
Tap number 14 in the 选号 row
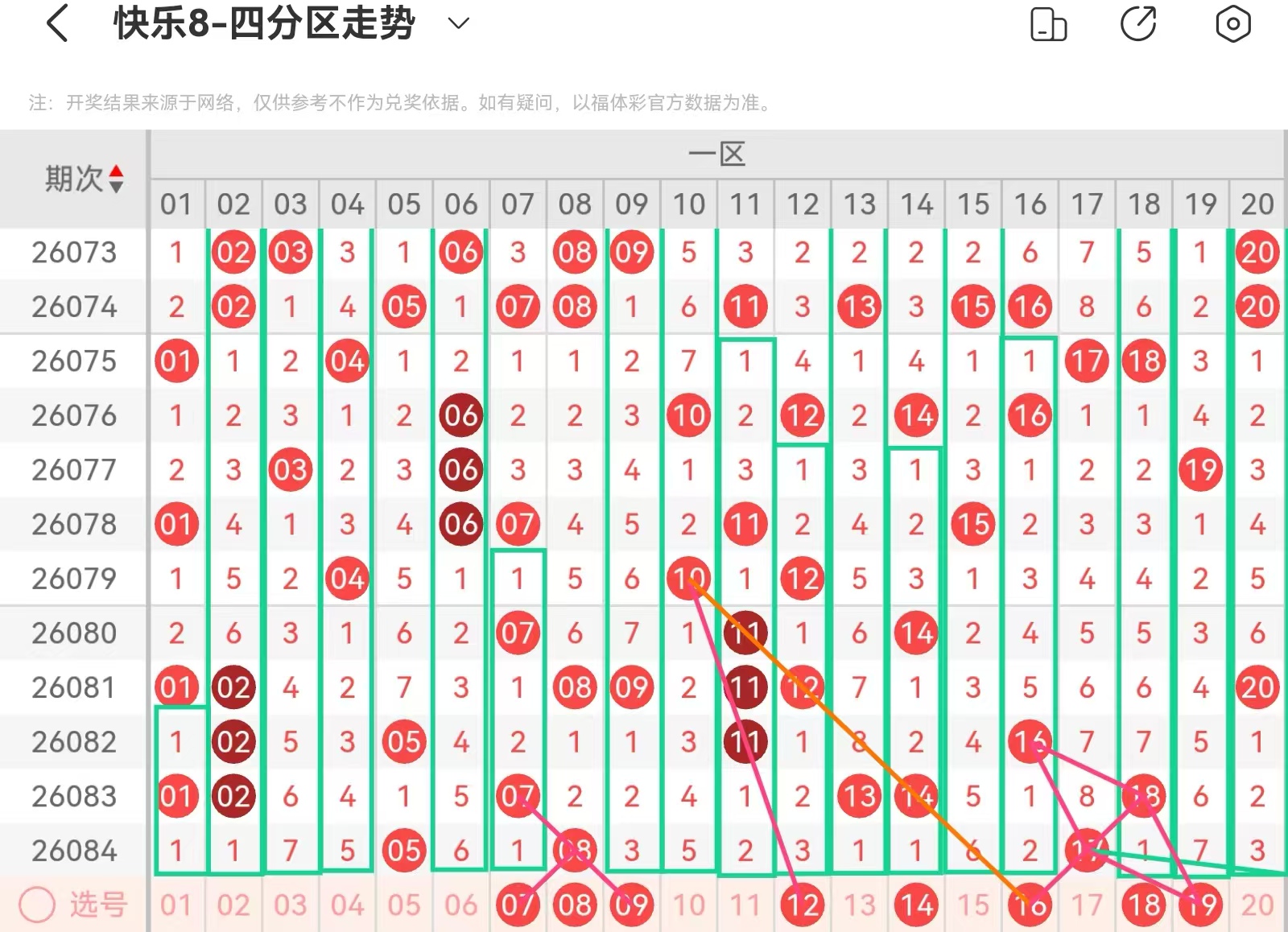coord(916,905)
